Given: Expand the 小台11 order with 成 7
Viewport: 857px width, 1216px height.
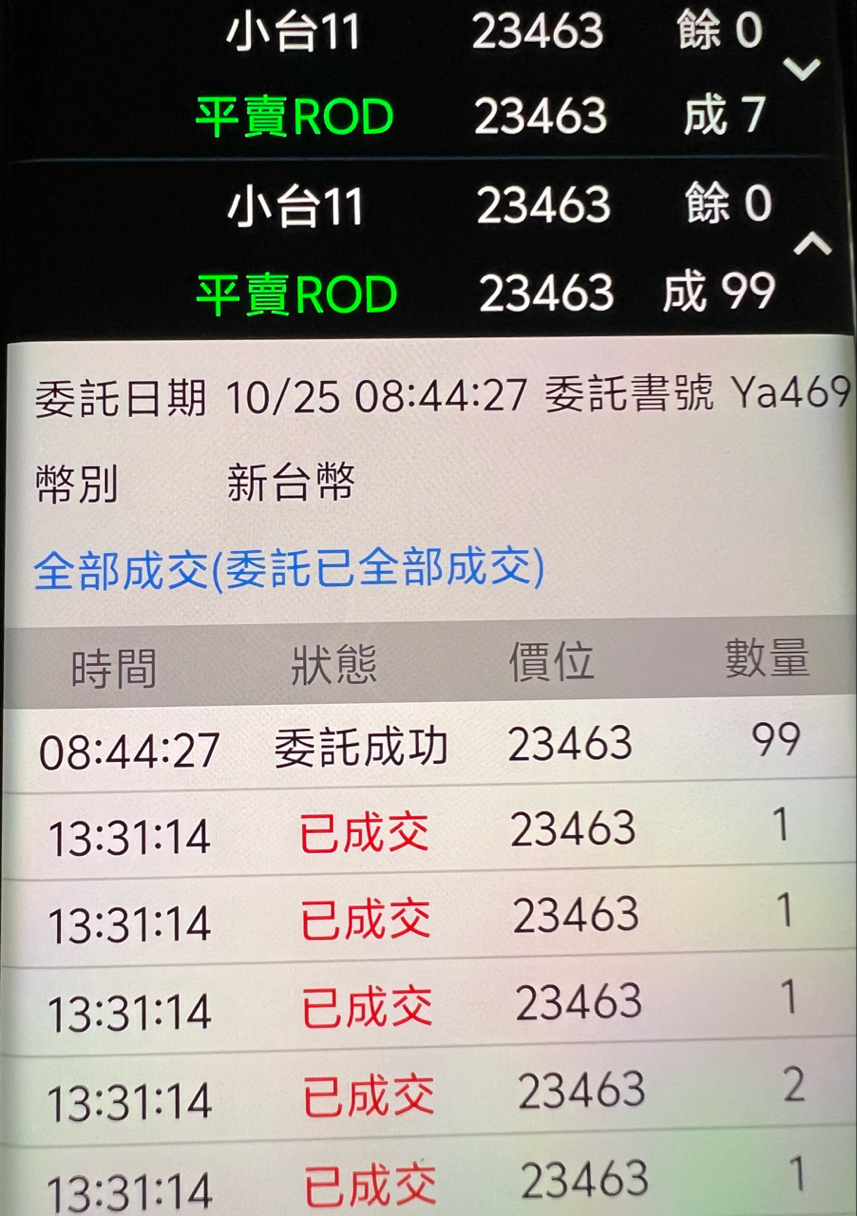Looking at the screenshot, I should [x=803, y=69].
